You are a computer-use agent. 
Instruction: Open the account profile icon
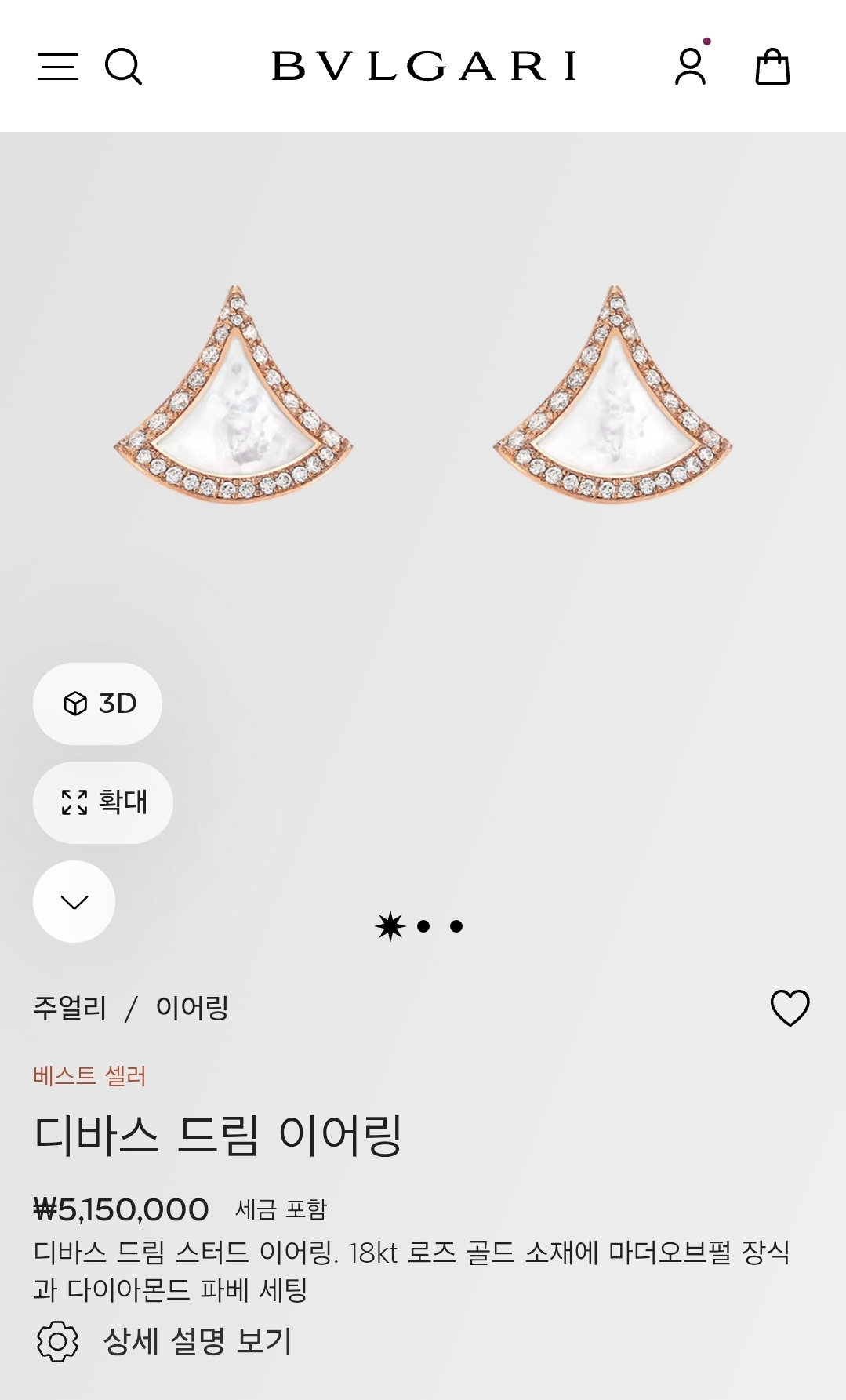pos(691,66)
